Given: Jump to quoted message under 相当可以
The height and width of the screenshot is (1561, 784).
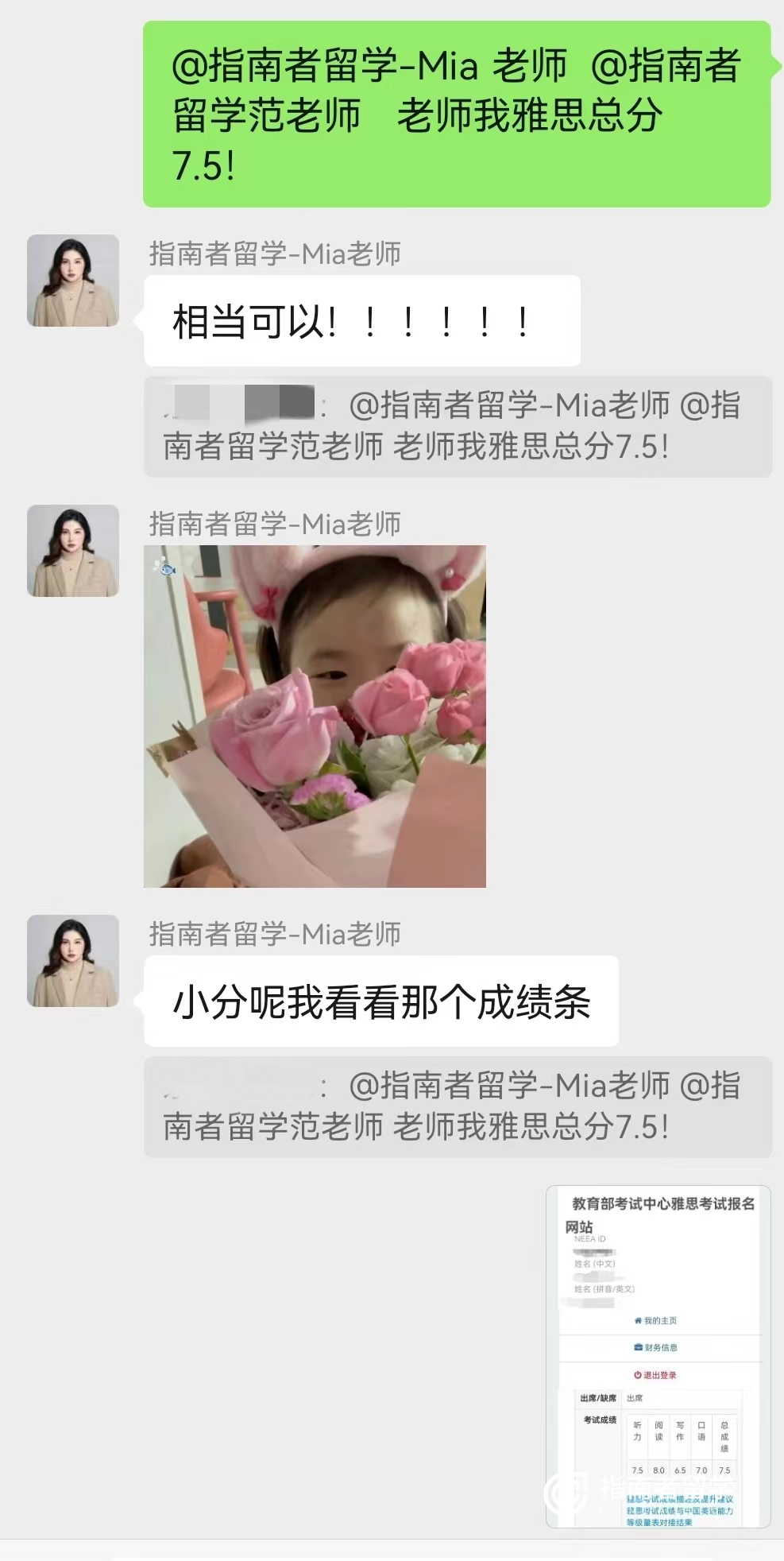Looking at the screenshot, I should pyautogui.click(x=457, y=427).
